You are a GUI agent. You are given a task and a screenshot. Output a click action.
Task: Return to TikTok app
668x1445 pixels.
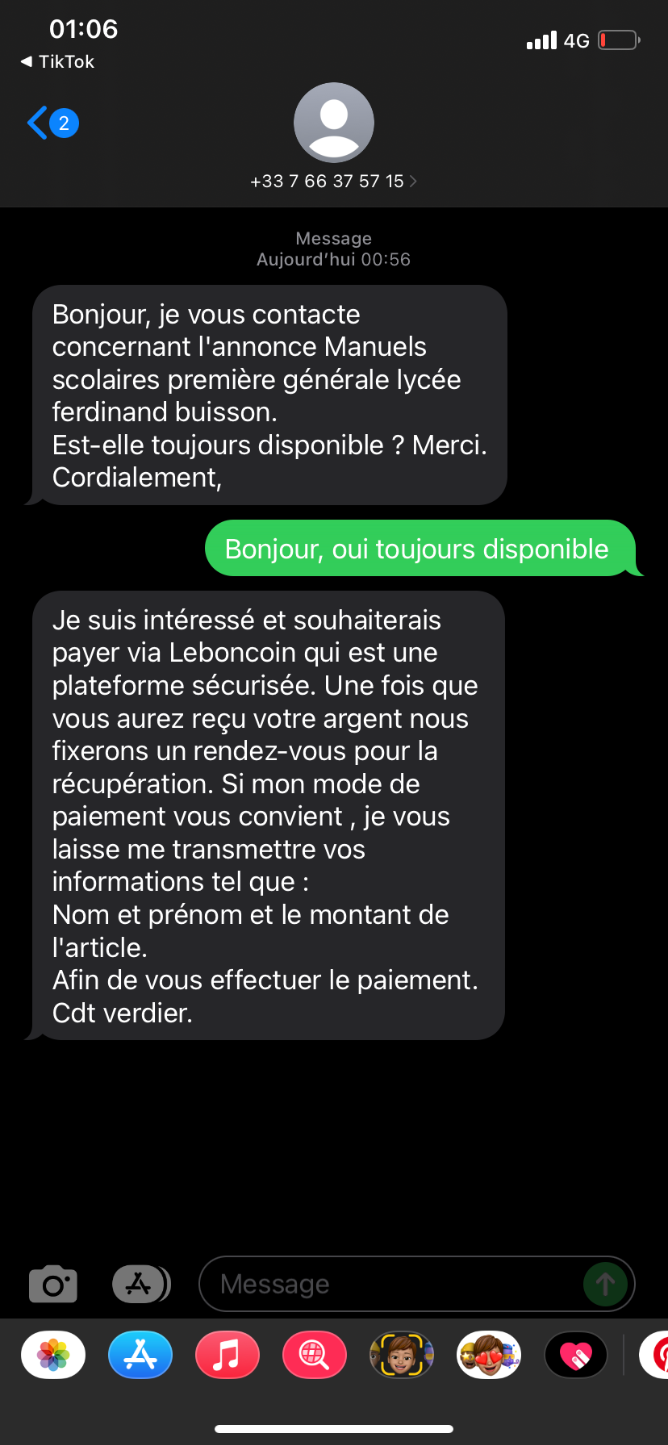click(57, 62)
